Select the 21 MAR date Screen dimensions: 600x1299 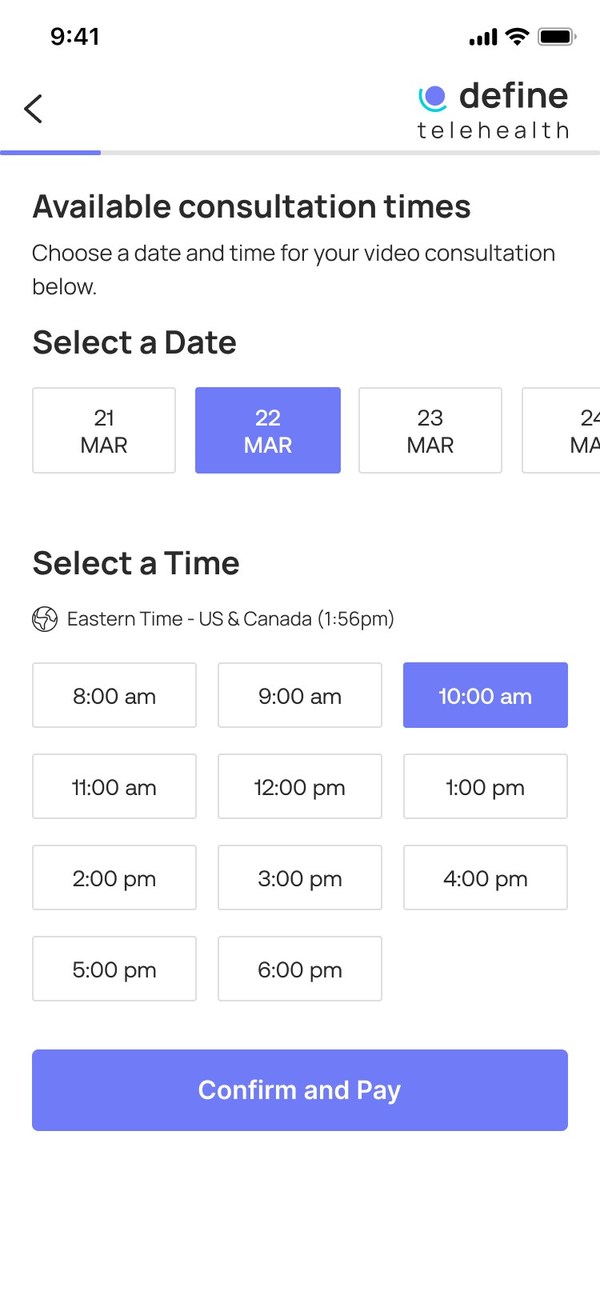(x=104, y=430)
